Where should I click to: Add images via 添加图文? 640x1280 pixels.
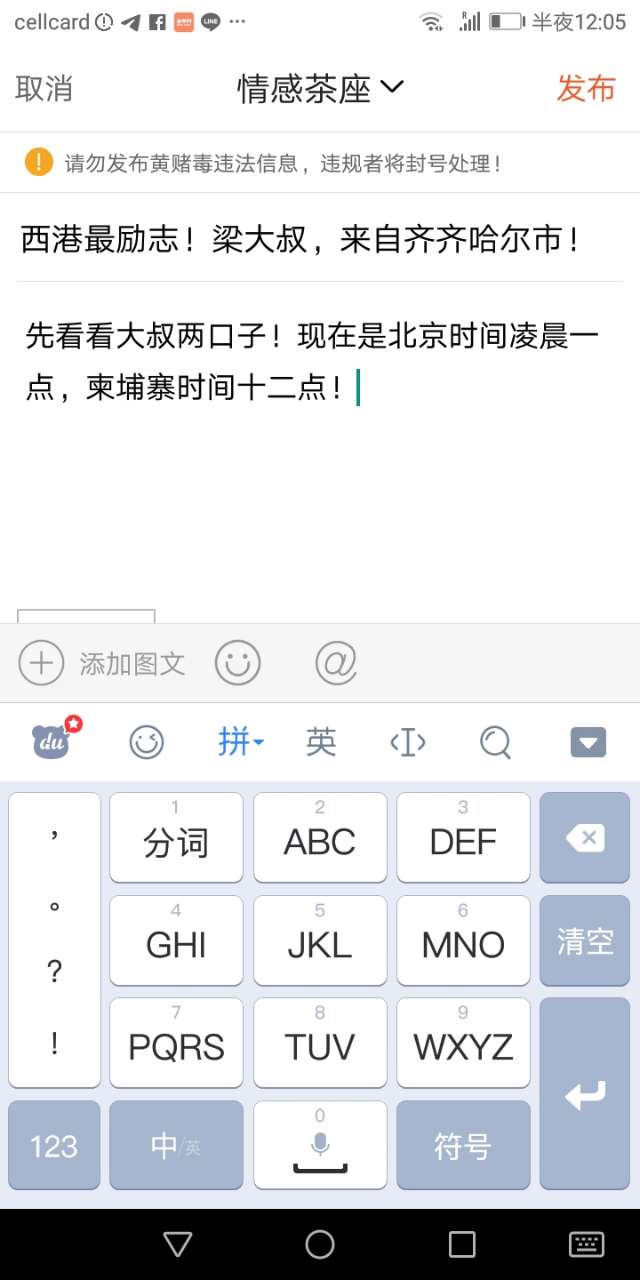coord(103,663)
